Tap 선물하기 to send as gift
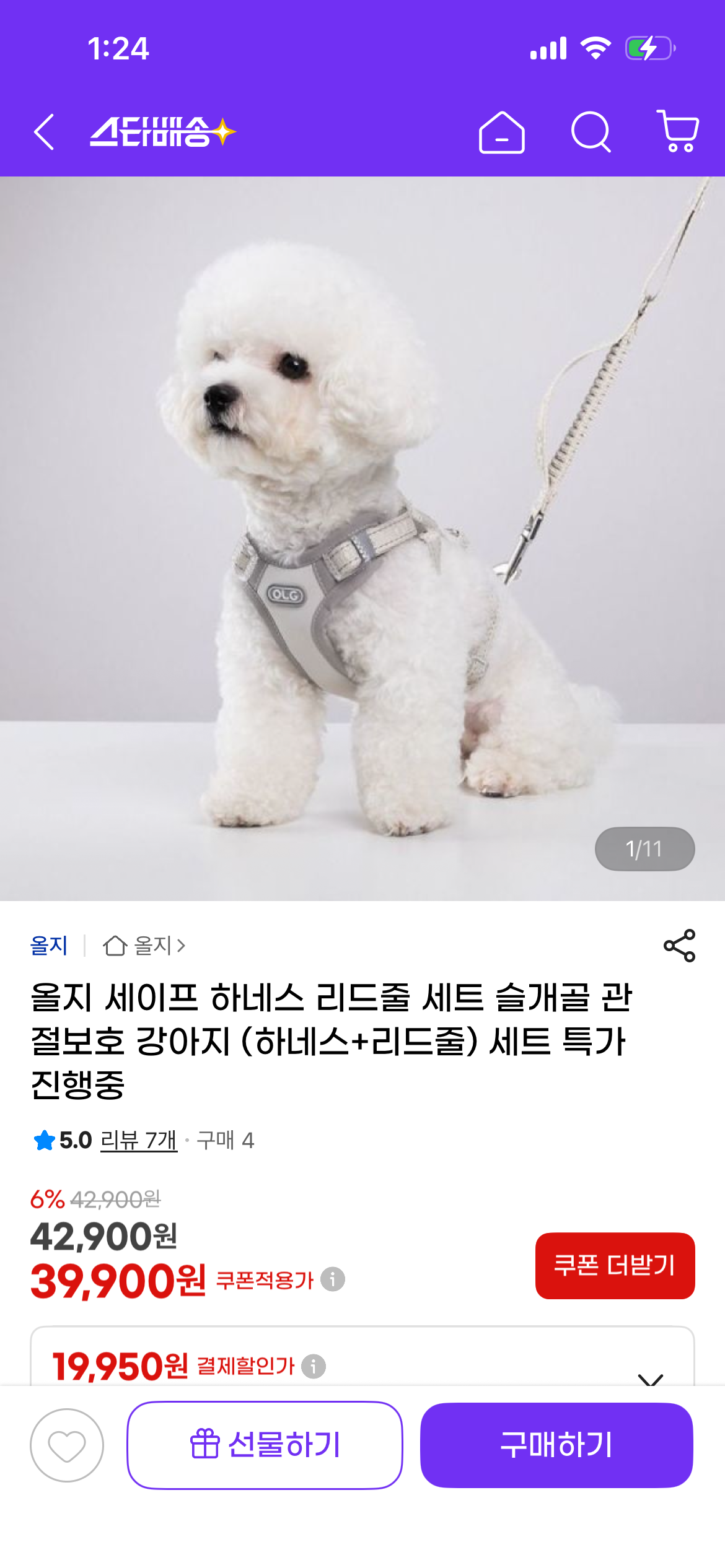Image resolution: width=725 pixels, height=1568 pixels. (265, 1445)
